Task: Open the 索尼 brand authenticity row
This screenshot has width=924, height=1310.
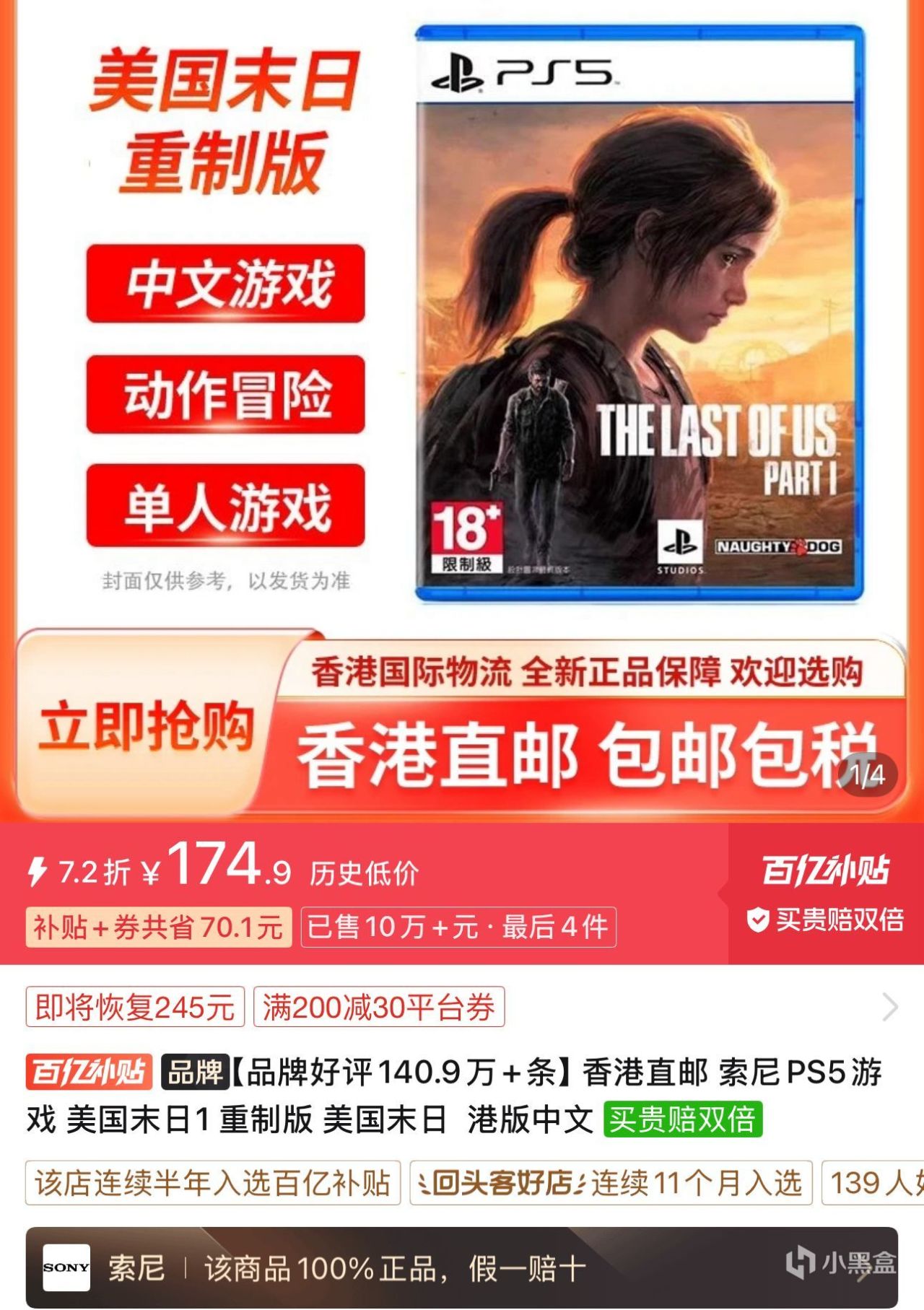Action: (462, 1267)
